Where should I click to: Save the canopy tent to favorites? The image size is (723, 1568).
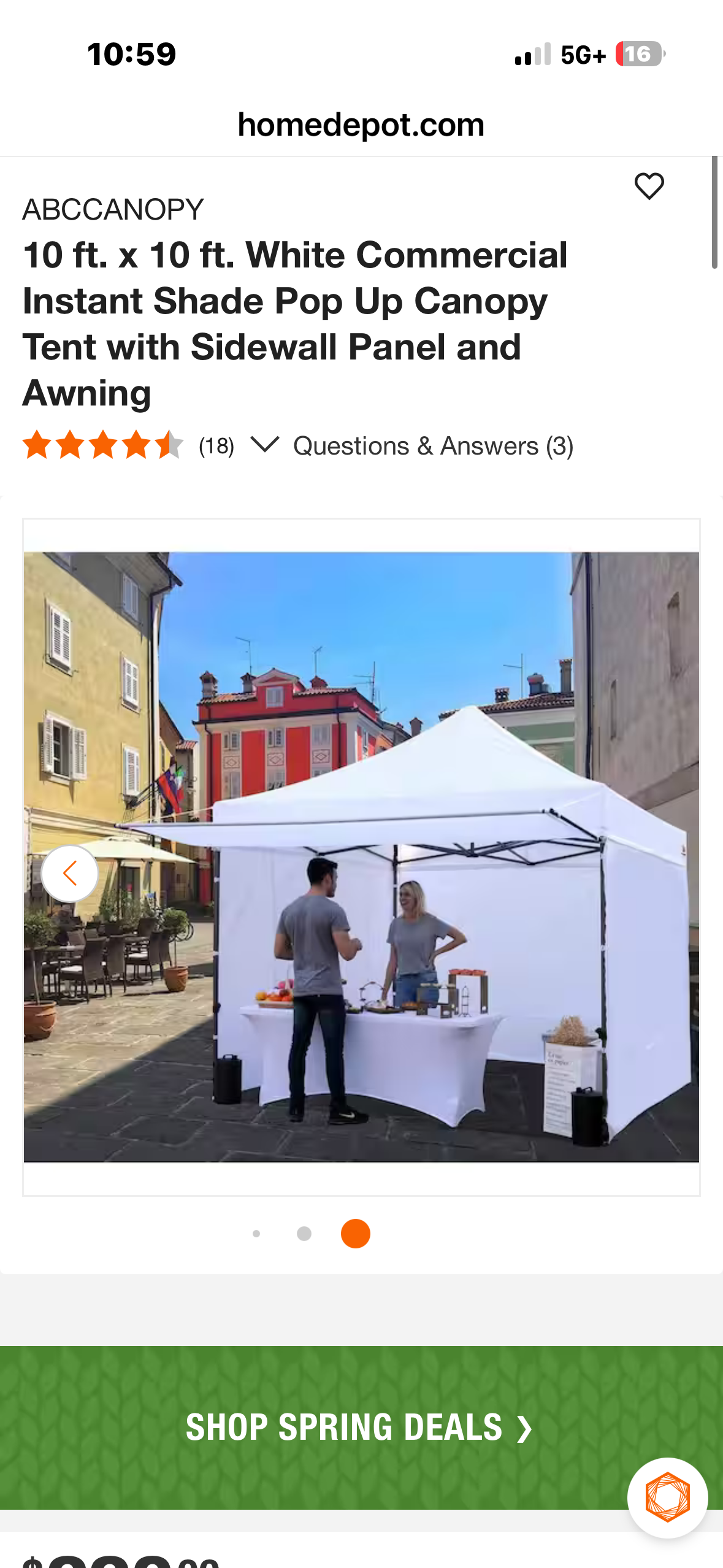(x=649, y=186)
